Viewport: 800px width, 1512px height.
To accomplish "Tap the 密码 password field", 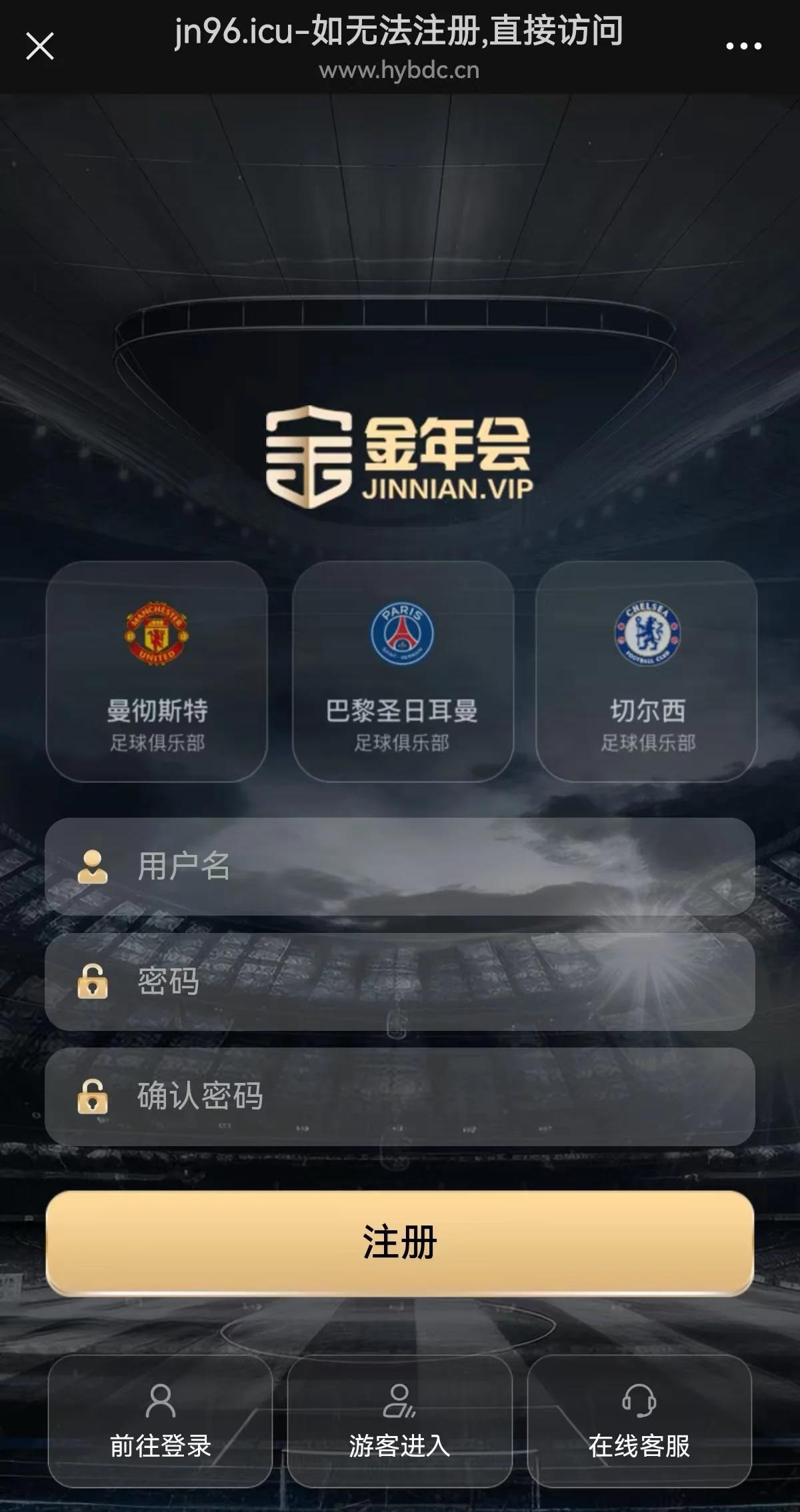I will point(400,982).
